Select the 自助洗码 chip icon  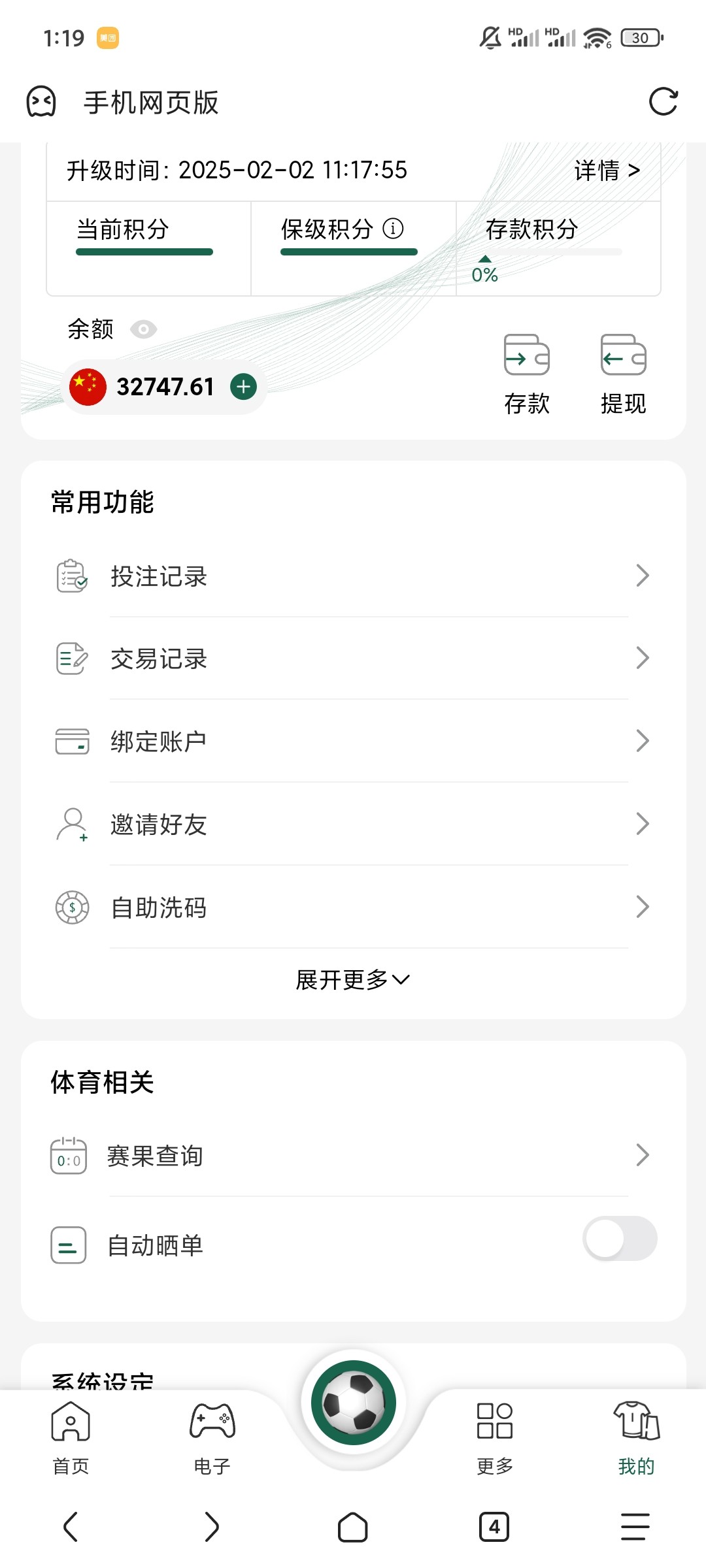click(x=71, y=907)
